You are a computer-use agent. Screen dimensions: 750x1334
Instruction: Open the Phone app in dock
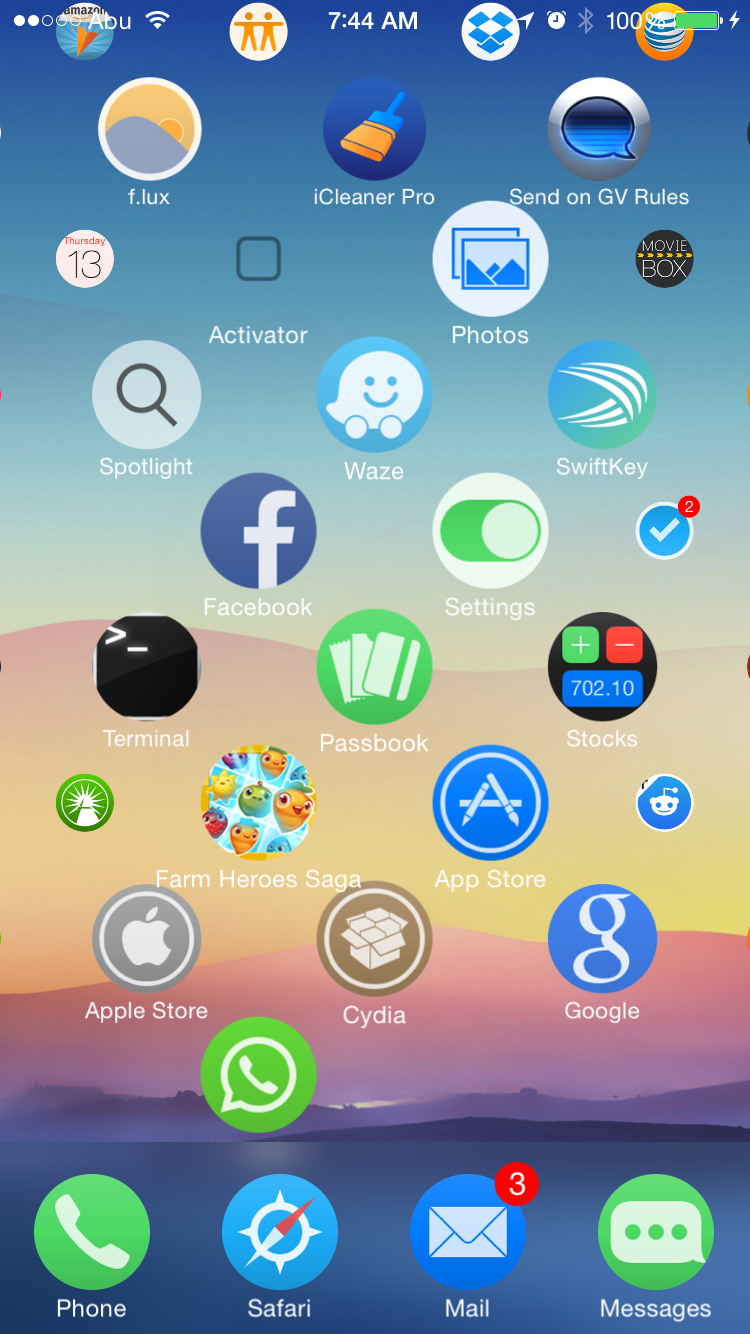point(92,1232)
